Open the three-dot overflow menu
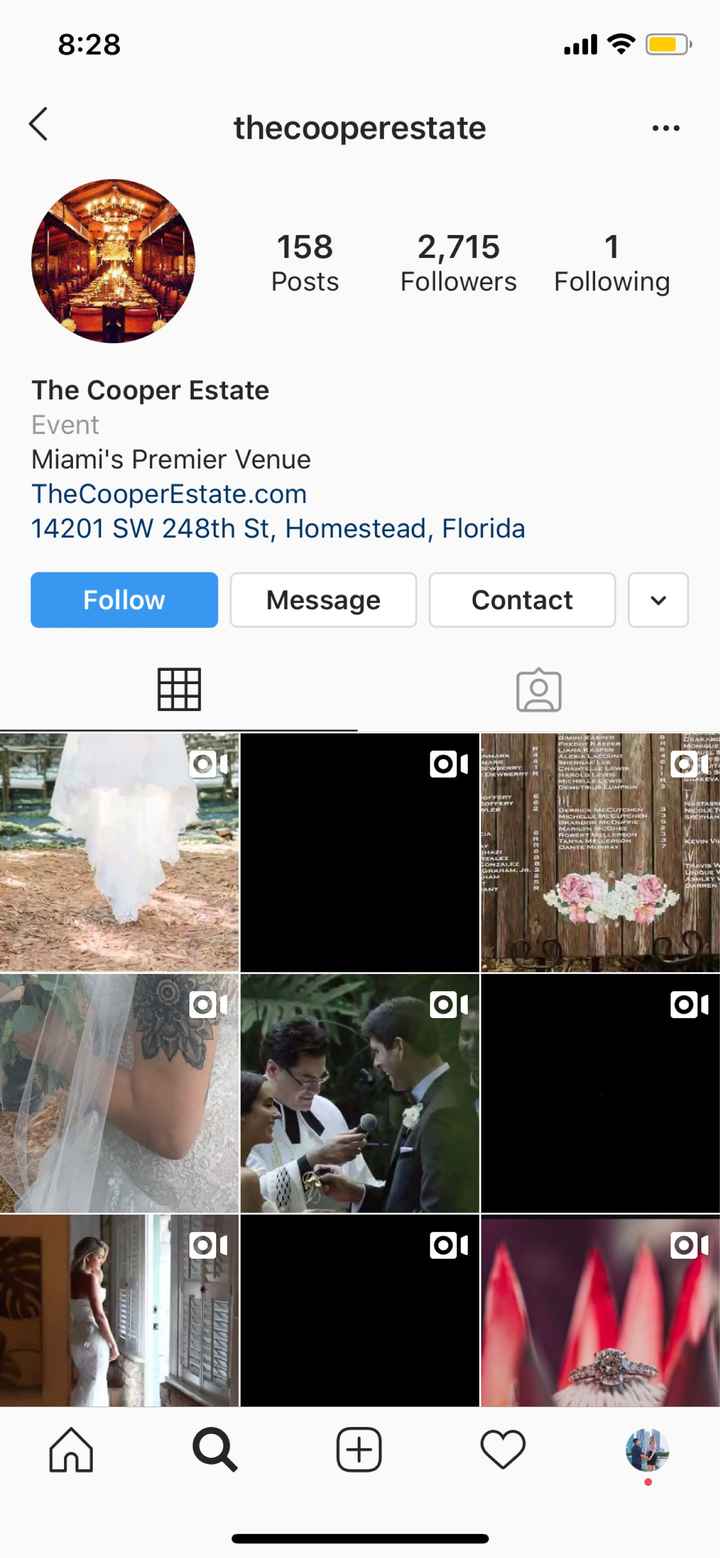720x1558 pixels. 665,128
